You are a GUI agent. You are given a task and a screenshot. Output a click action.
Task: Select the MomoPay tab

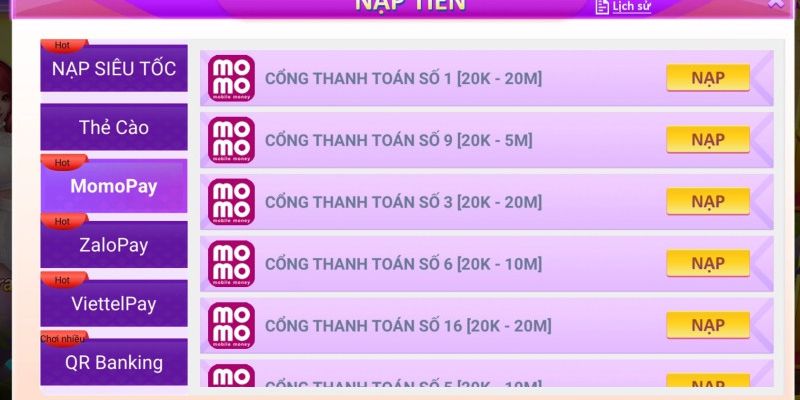coord(114,186)
